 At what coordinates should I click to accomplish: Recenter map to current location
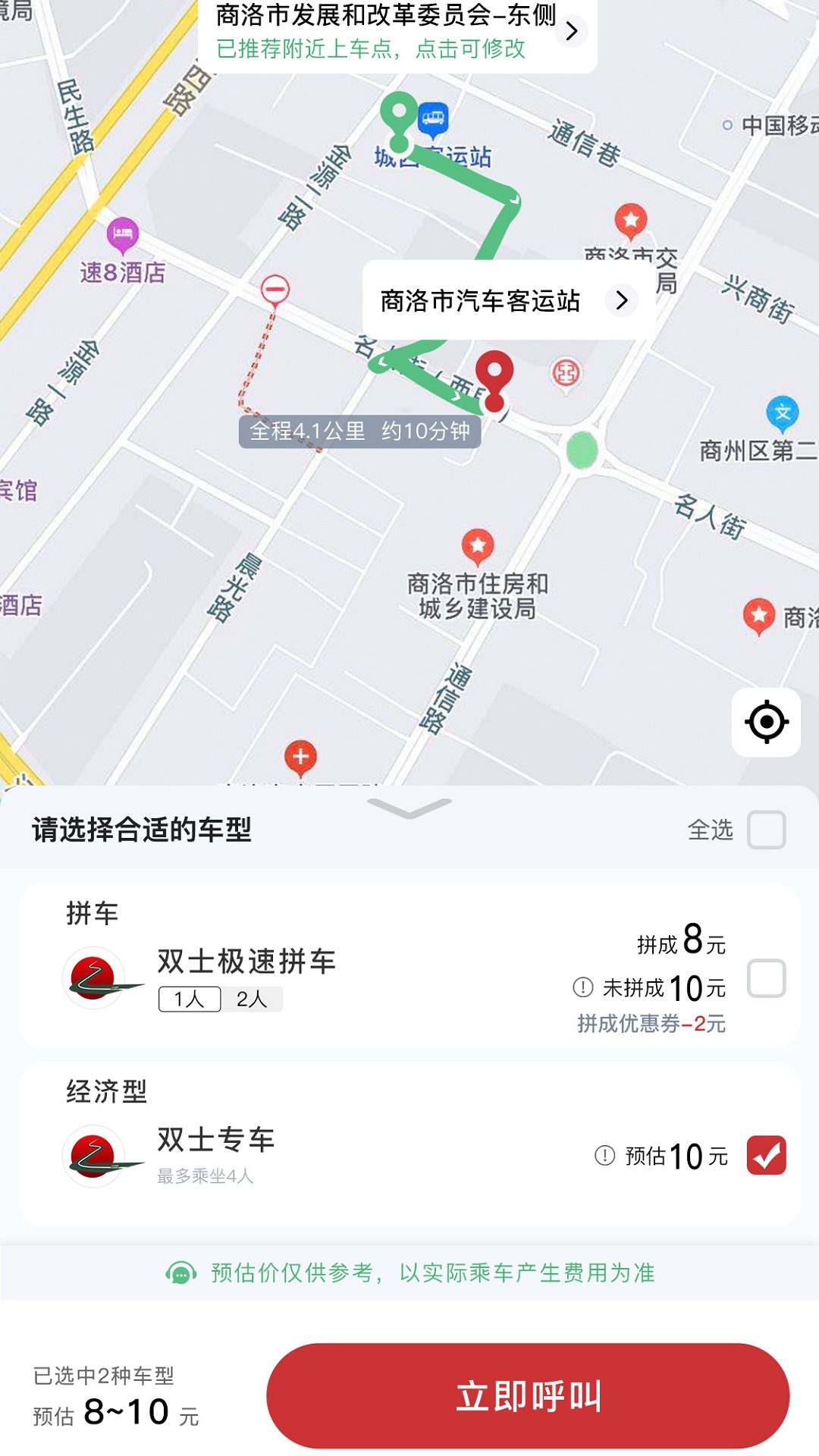click(766, 722)
